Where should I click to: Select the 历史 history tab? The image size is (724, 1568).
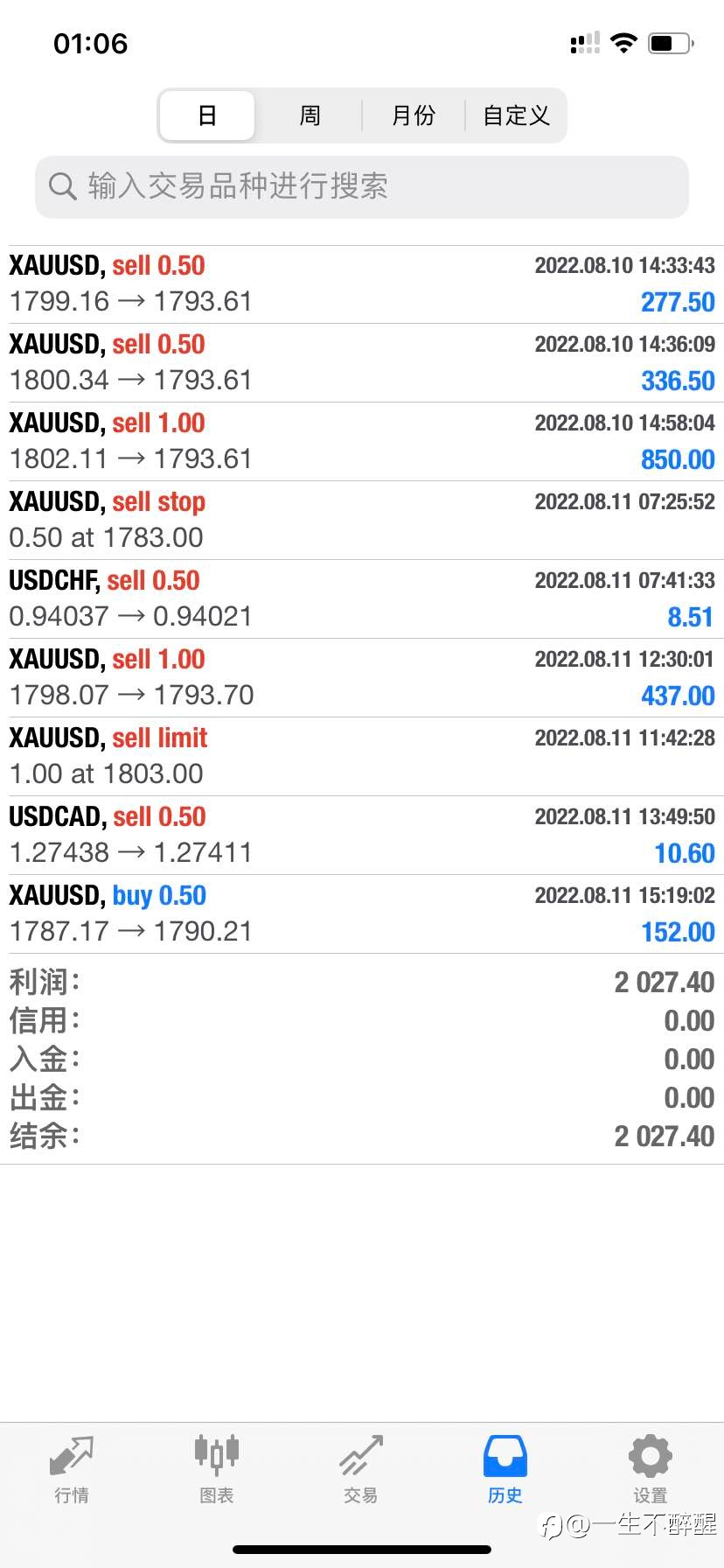[x=505, y=1470]
